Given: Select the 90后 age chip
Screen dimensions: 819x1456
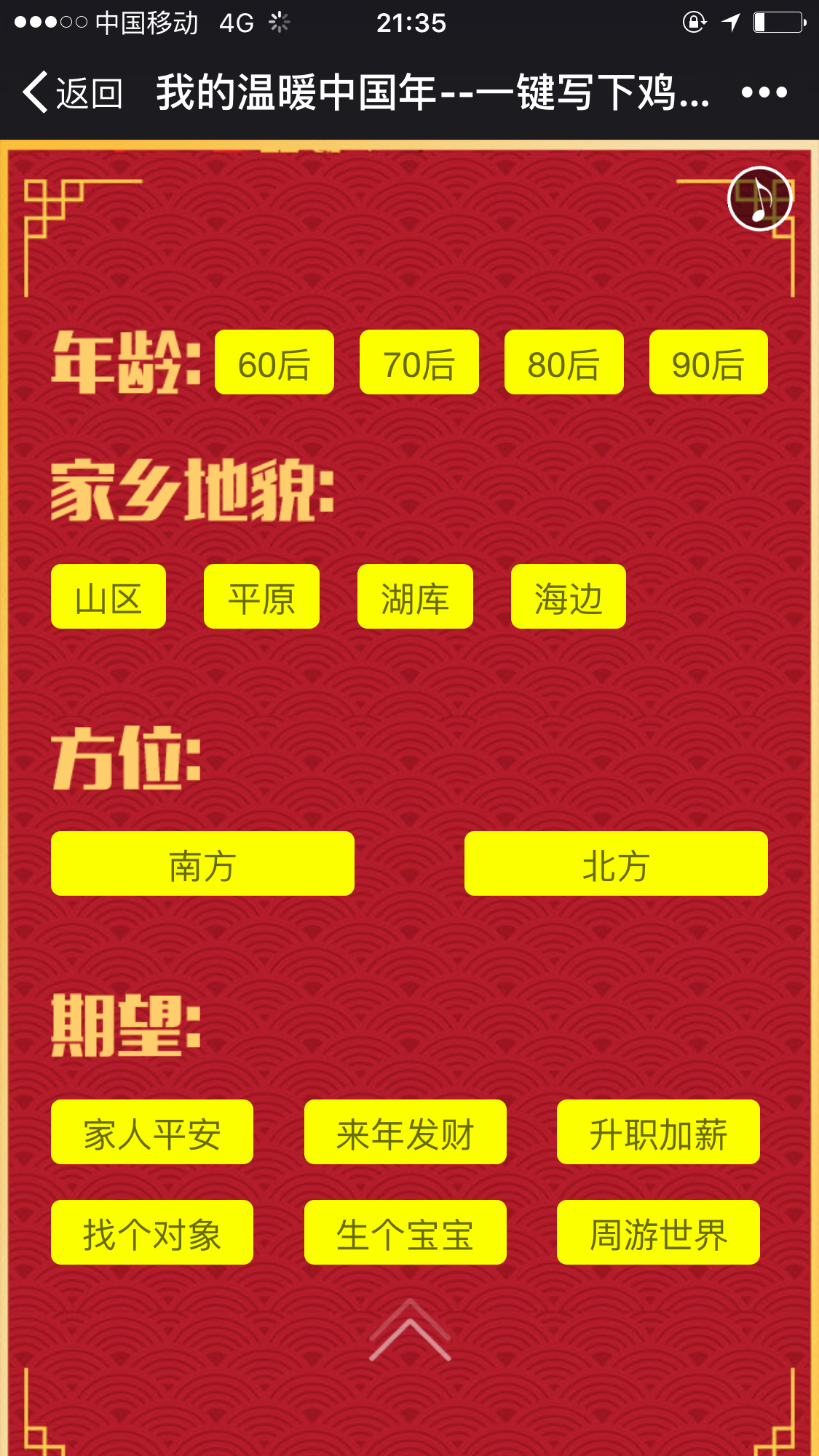Looking at the screenshot, I should click(x=708, y=362).
